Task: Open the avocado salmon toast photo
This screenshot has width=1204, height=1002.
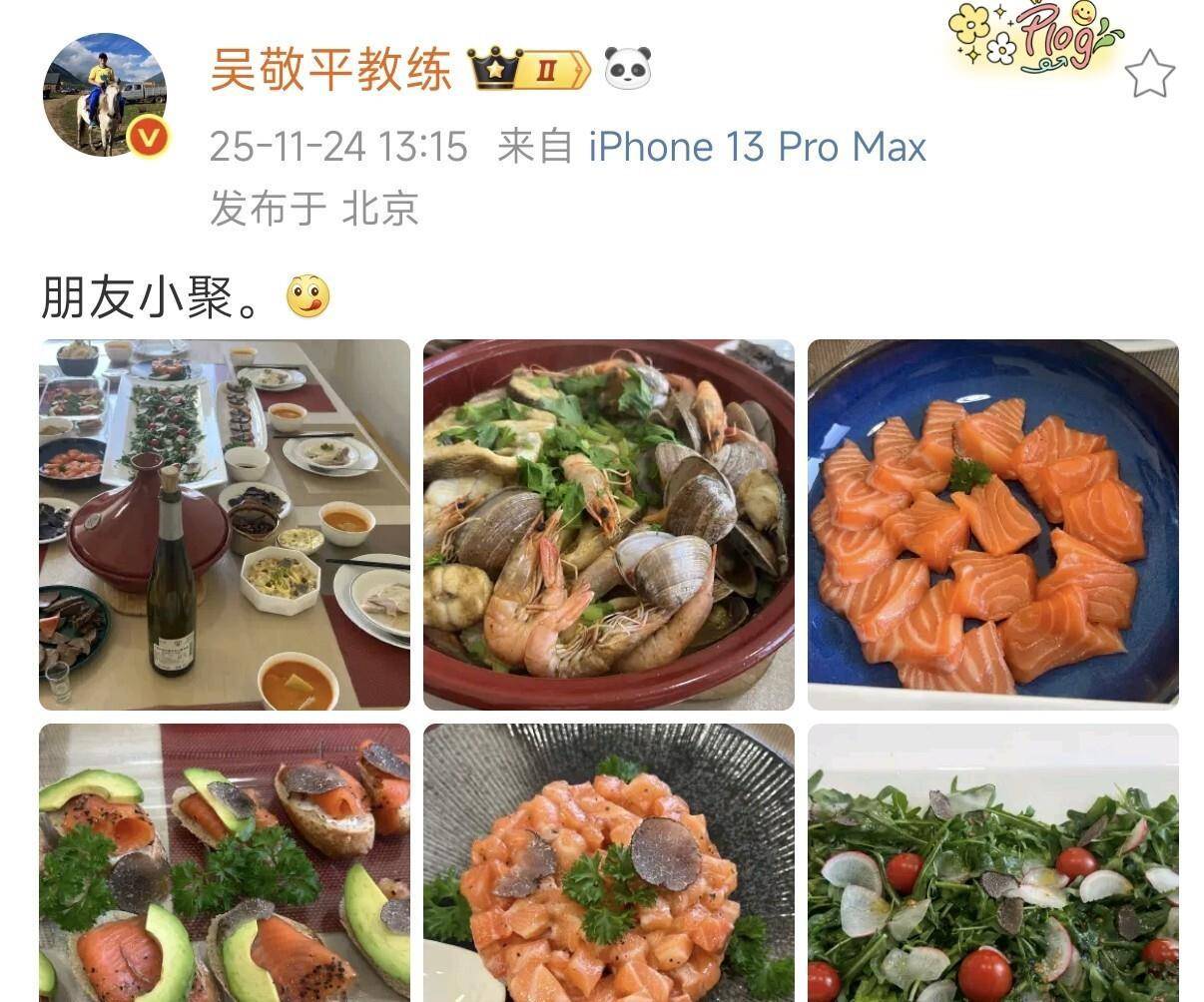Action: tap(225, 863)
